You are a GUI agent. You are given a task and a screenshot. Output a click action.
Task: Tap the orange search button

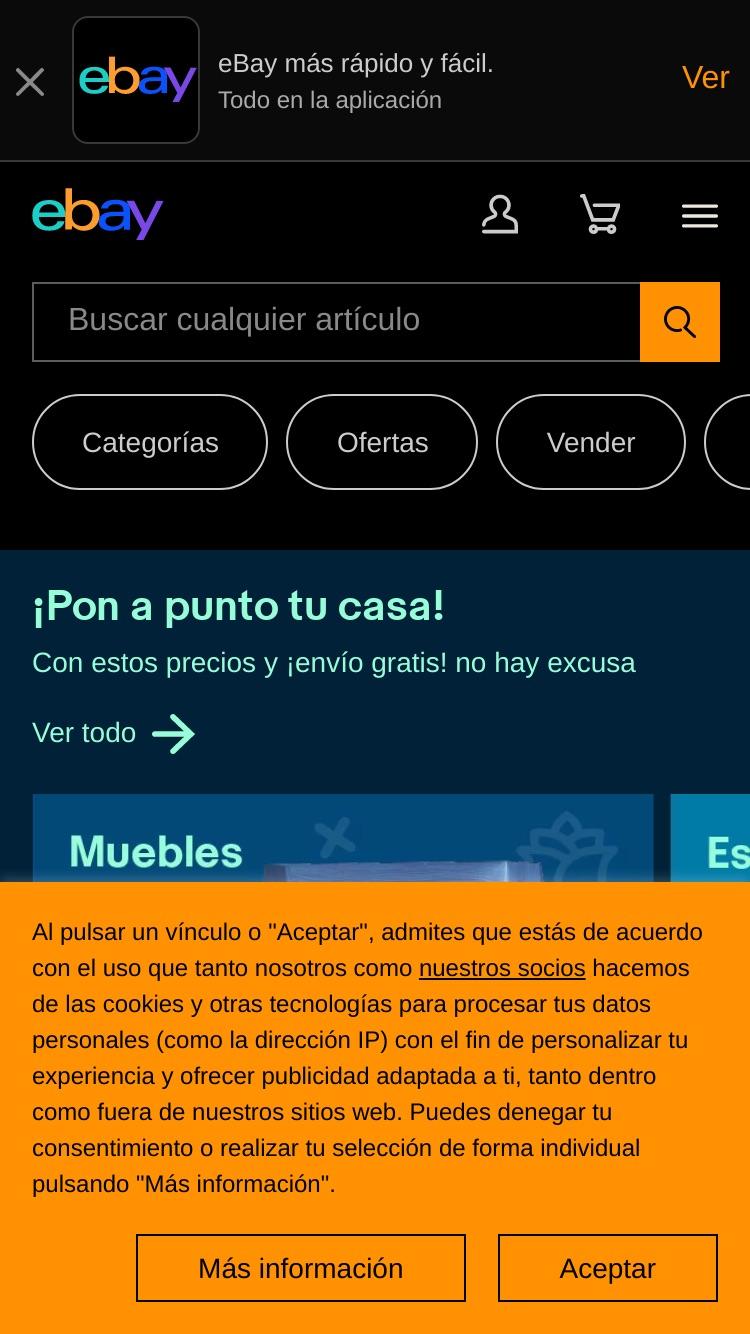(x=680, y=321)
